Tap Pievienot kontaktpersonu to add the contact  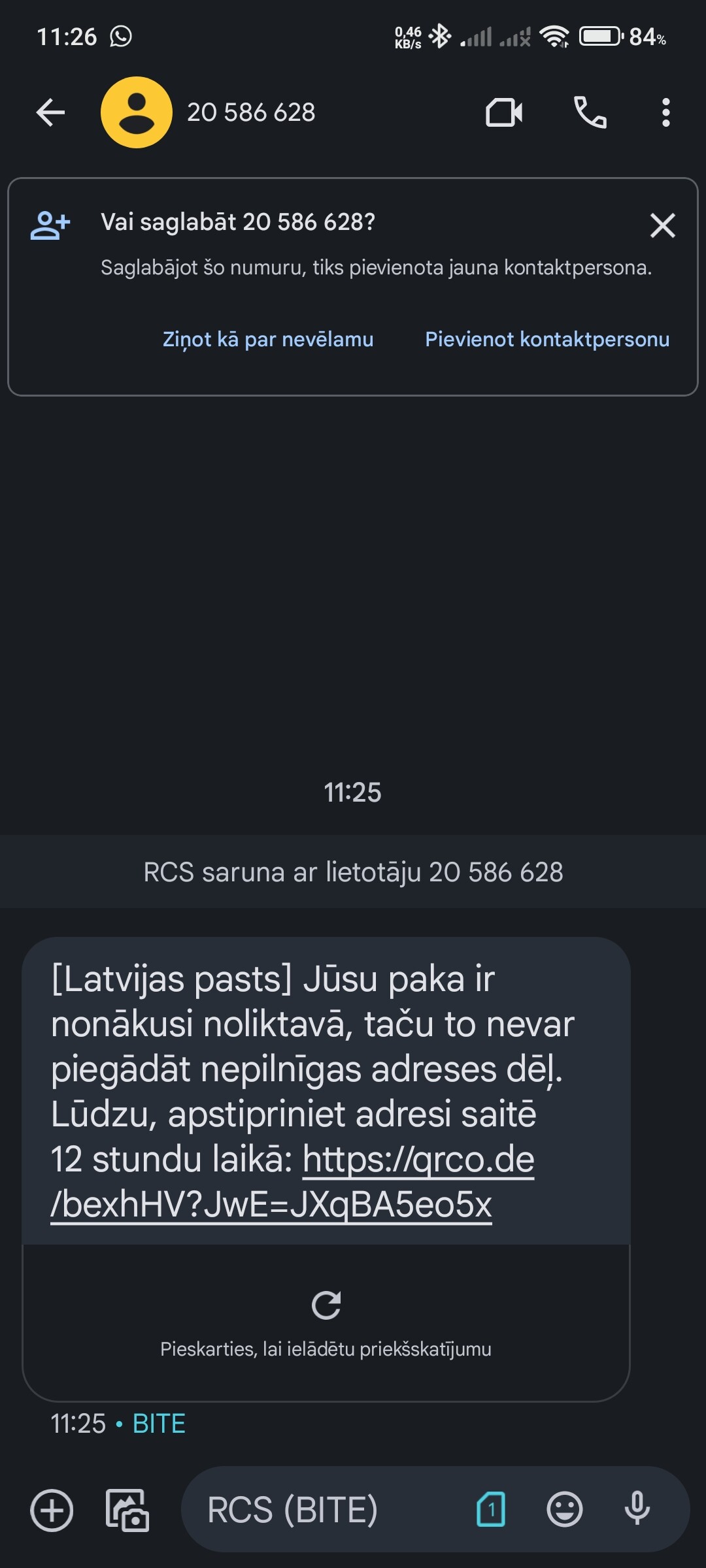click(x=547, y=340)
